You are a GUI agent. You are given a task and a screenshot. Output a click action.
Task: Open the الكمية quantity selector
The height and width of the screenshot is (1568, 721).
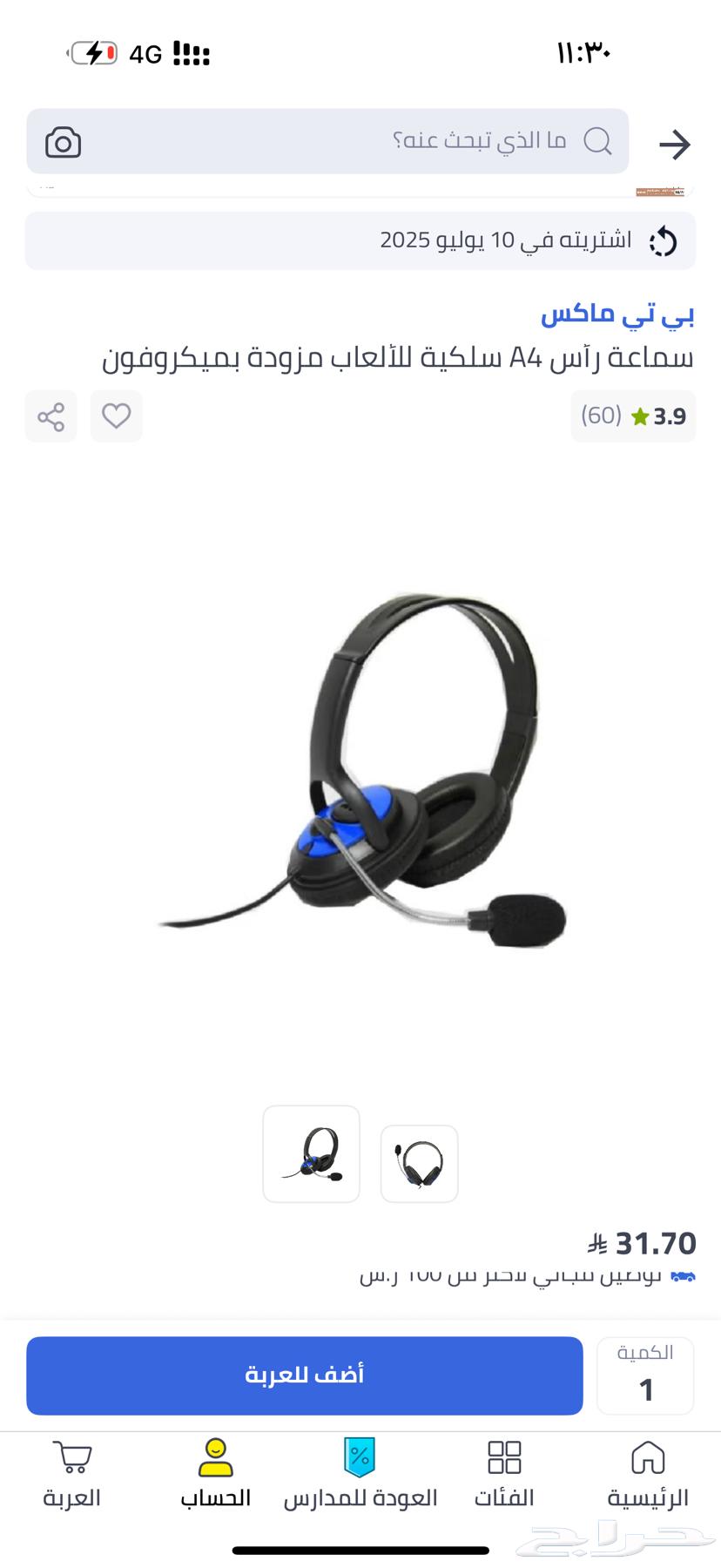[645, 1375]
